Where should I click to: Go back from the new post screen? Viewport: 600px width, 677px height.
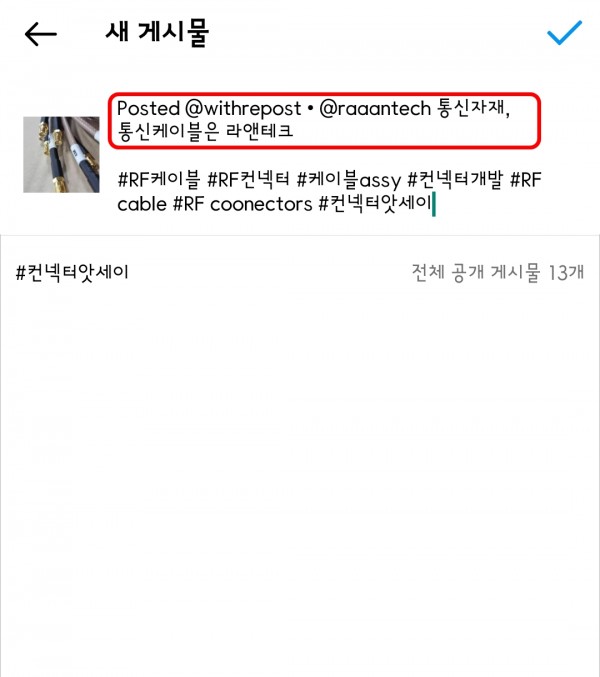tap(41, 34)
